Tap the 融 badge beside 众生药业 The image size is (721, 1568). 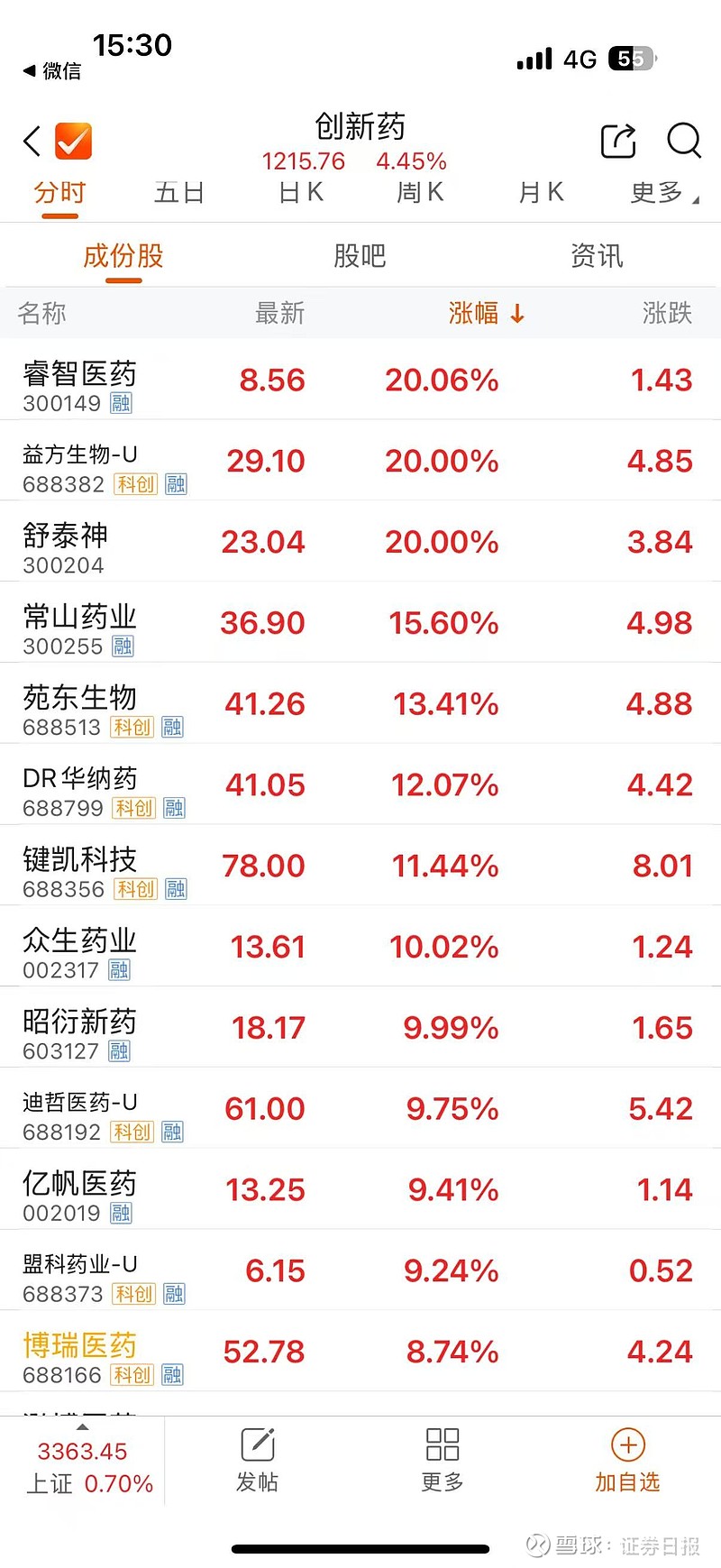click(x=118, y=969)
